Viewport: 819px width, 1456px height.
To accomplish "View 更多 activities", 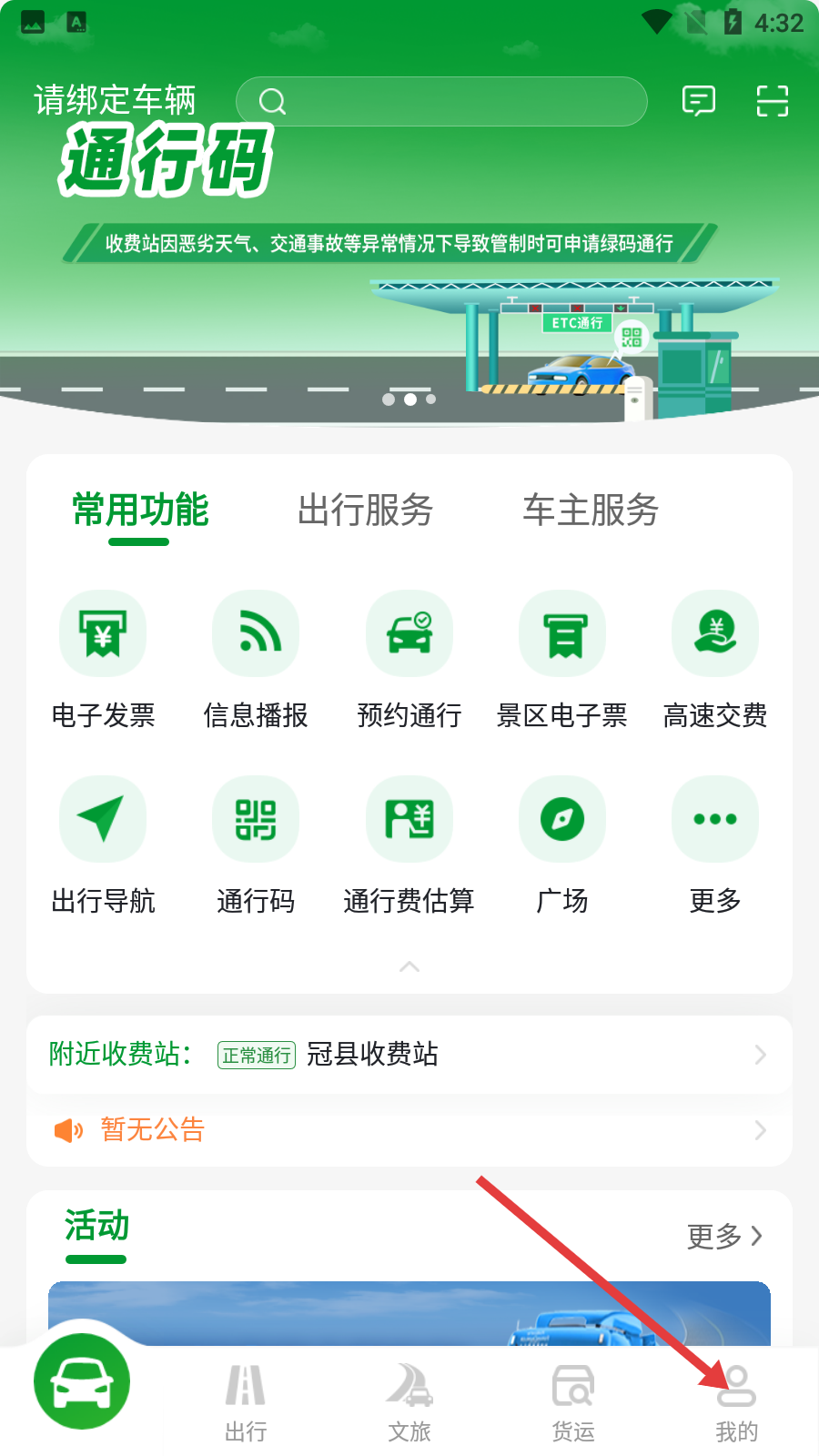I will (x=724, y=1236).
